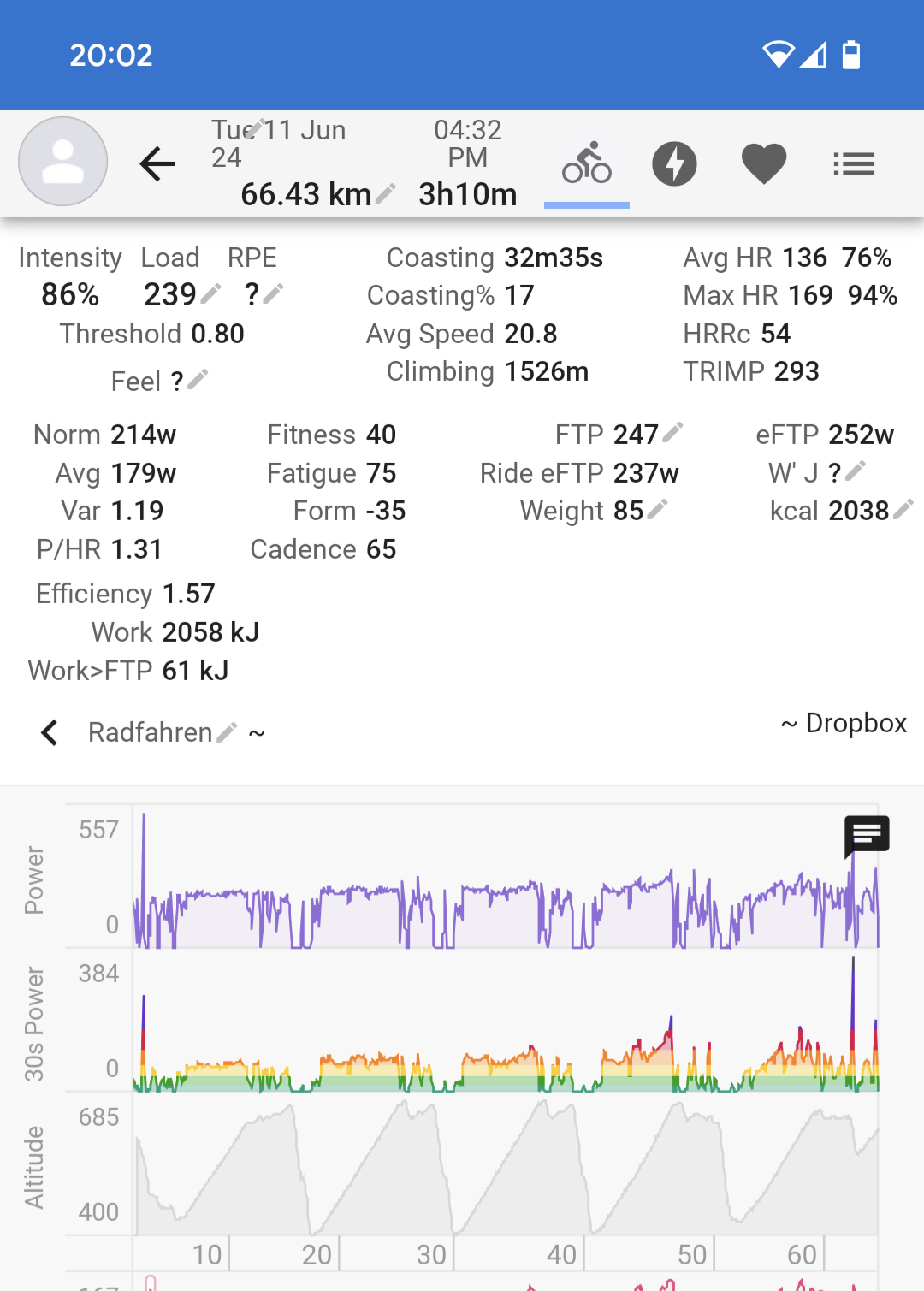Screen dimensions: 924x1291
Task: Go back using the arrow in the header
Action: [x=157, y=163]
